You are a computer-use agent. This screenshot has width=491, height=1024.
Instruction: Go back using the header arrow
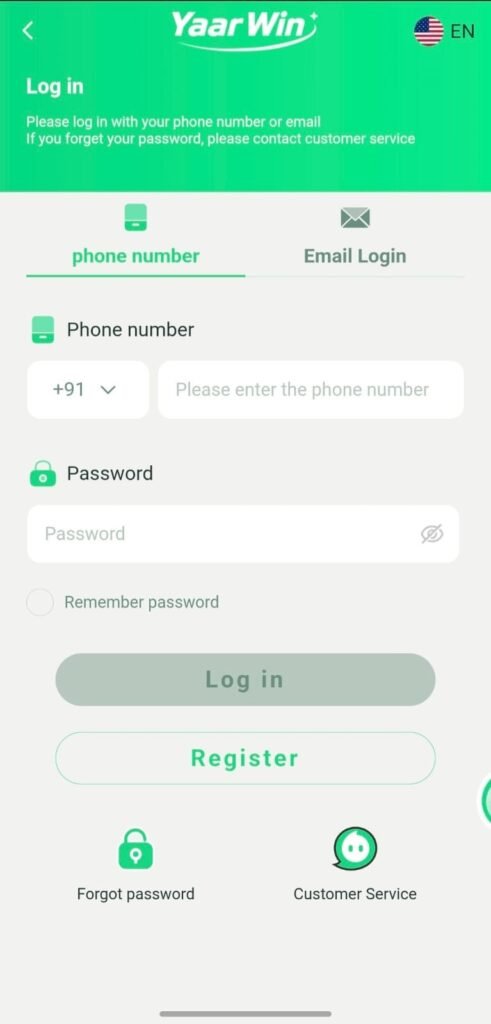coord(27,30)
